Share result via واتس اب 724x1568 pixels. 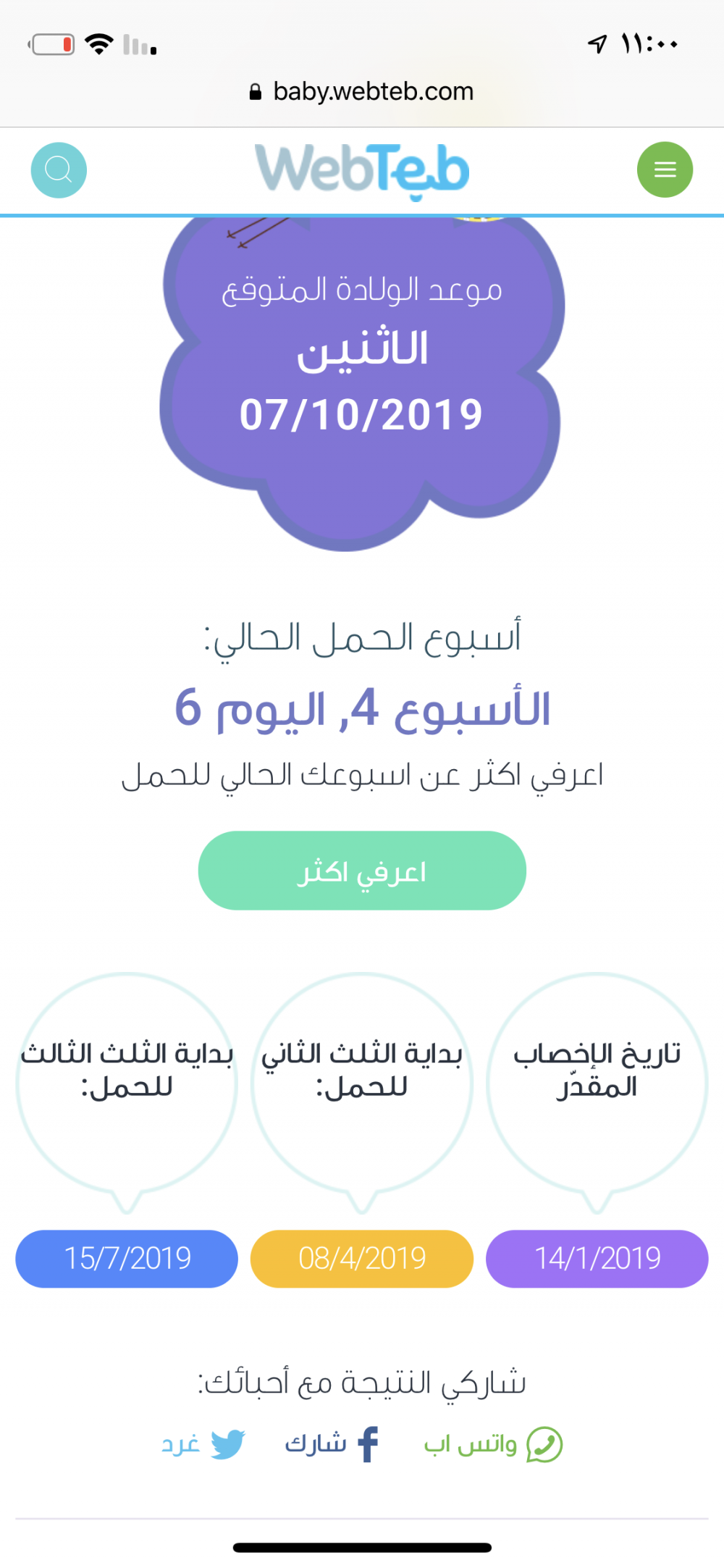(494, 1445)
